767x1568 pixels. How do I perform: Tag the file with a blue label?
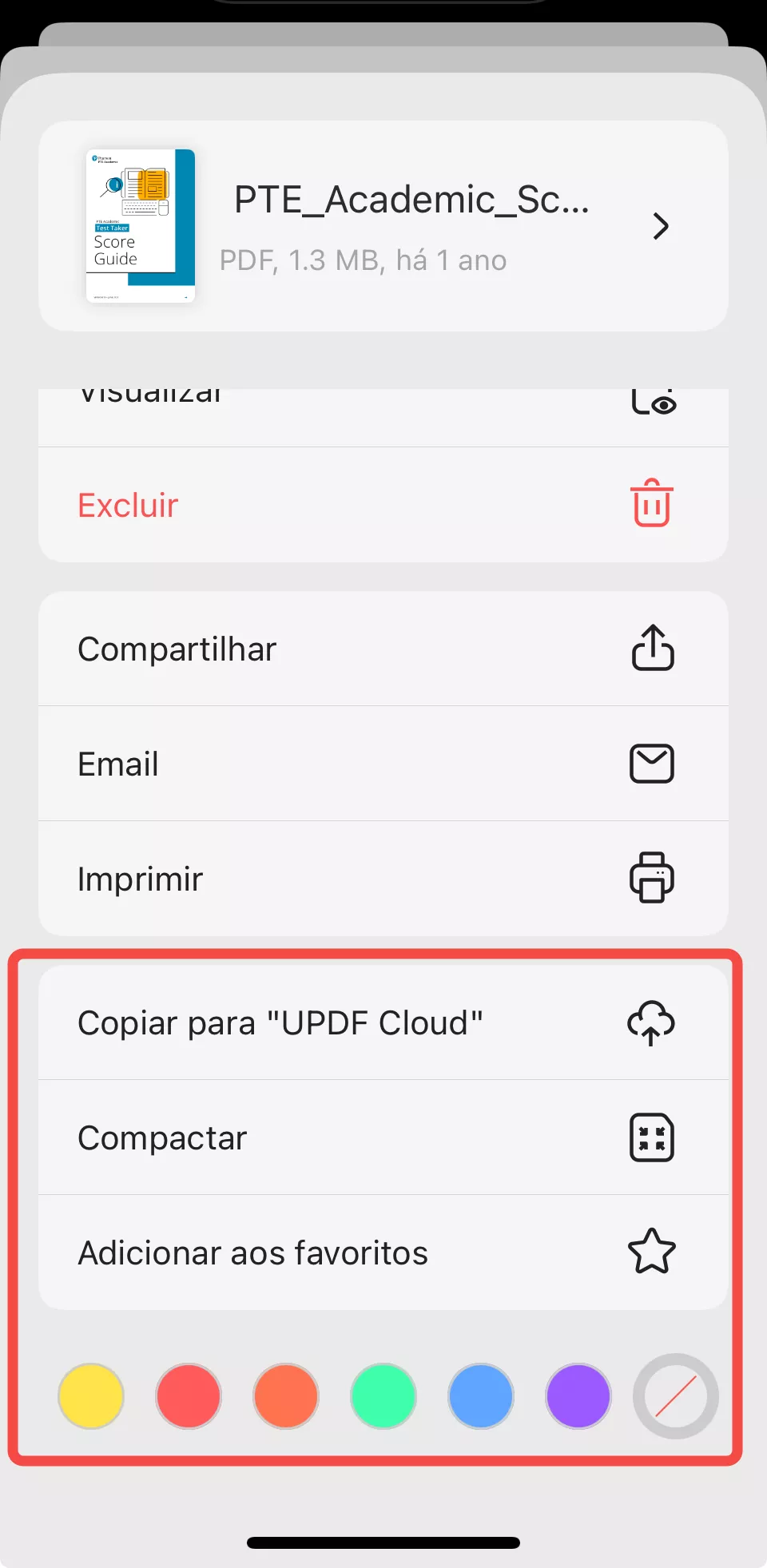(x=480, y=1396)
